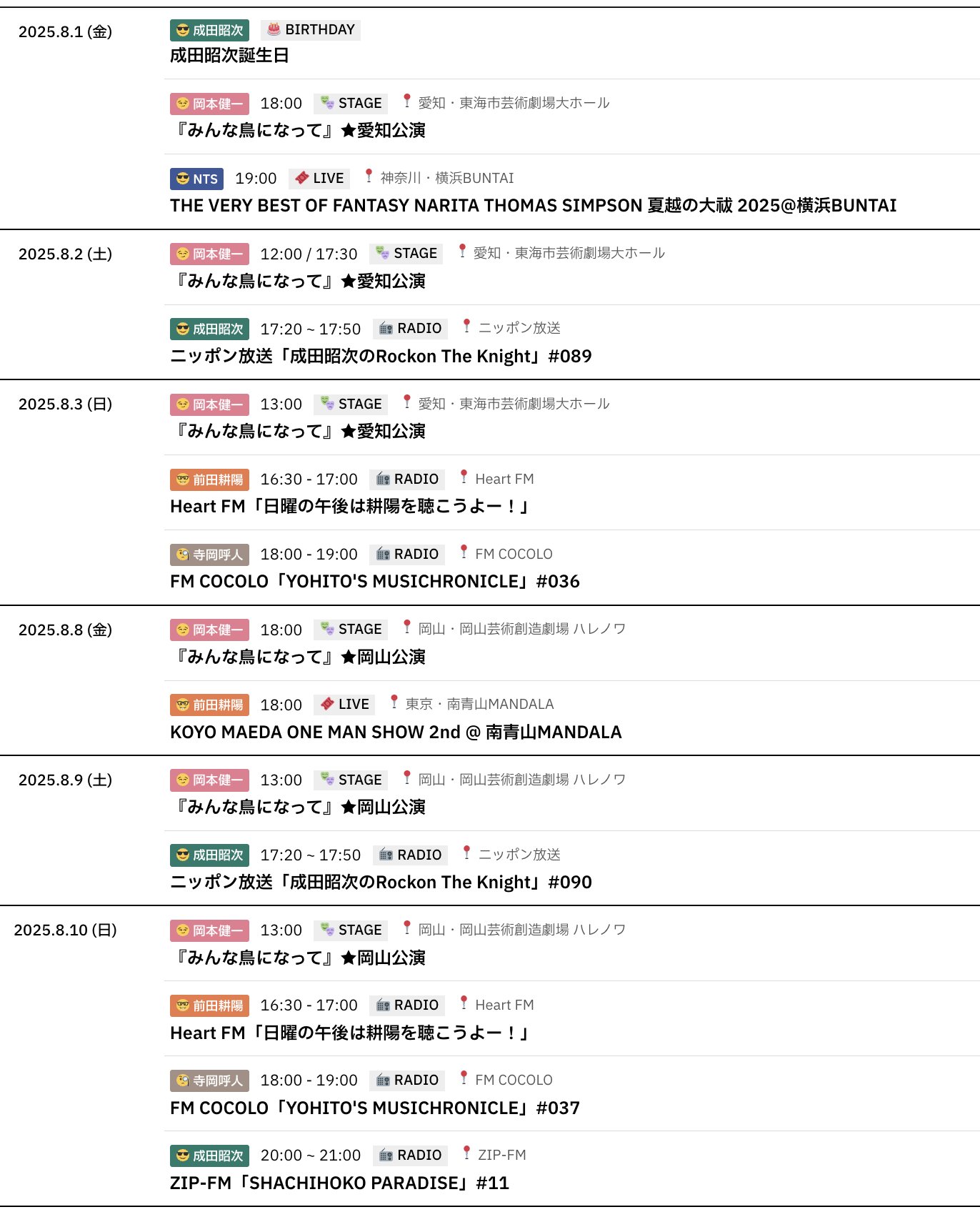The width and height of the screenshot is (980, 1212).
Task: Open ZIP-FM SHACHIHOKO PARADISE #11 entry
Action: pyautogui.click(x=339, y=1183)
